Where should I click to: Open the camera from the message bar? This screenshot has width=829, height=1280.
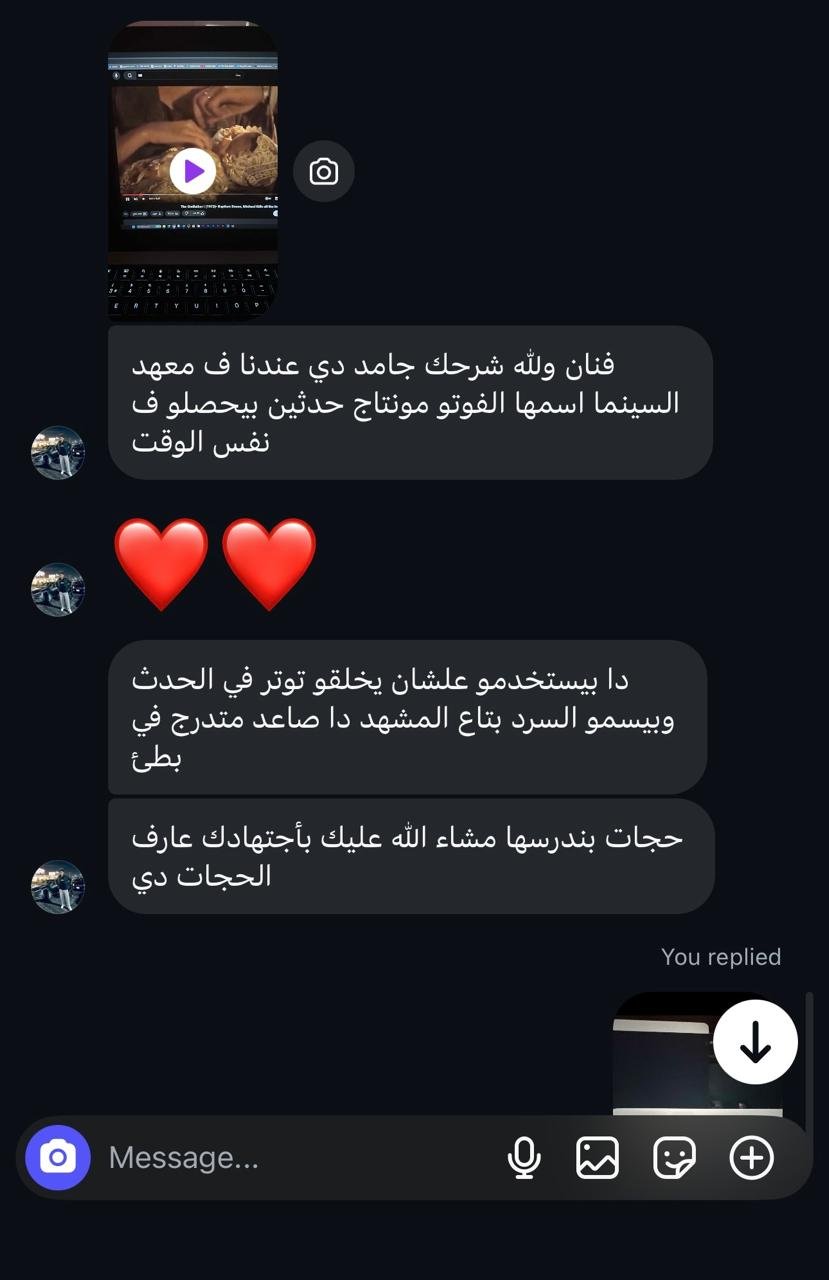tap(58, 1158)
